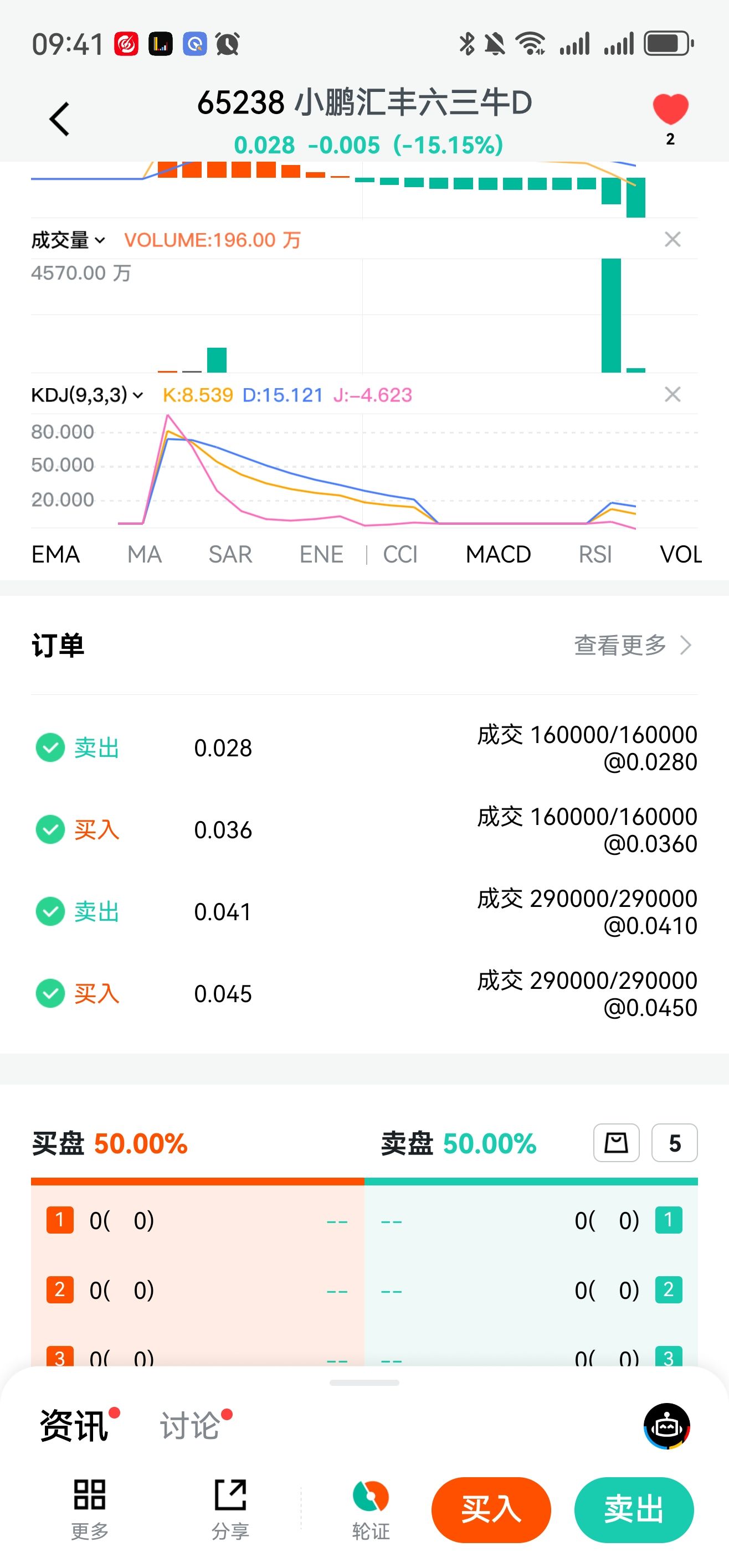Image resolution: width=729 pixels, height=1568 pixels.
Task: Go back using the top-left arrow
Action: click(60, 118)
